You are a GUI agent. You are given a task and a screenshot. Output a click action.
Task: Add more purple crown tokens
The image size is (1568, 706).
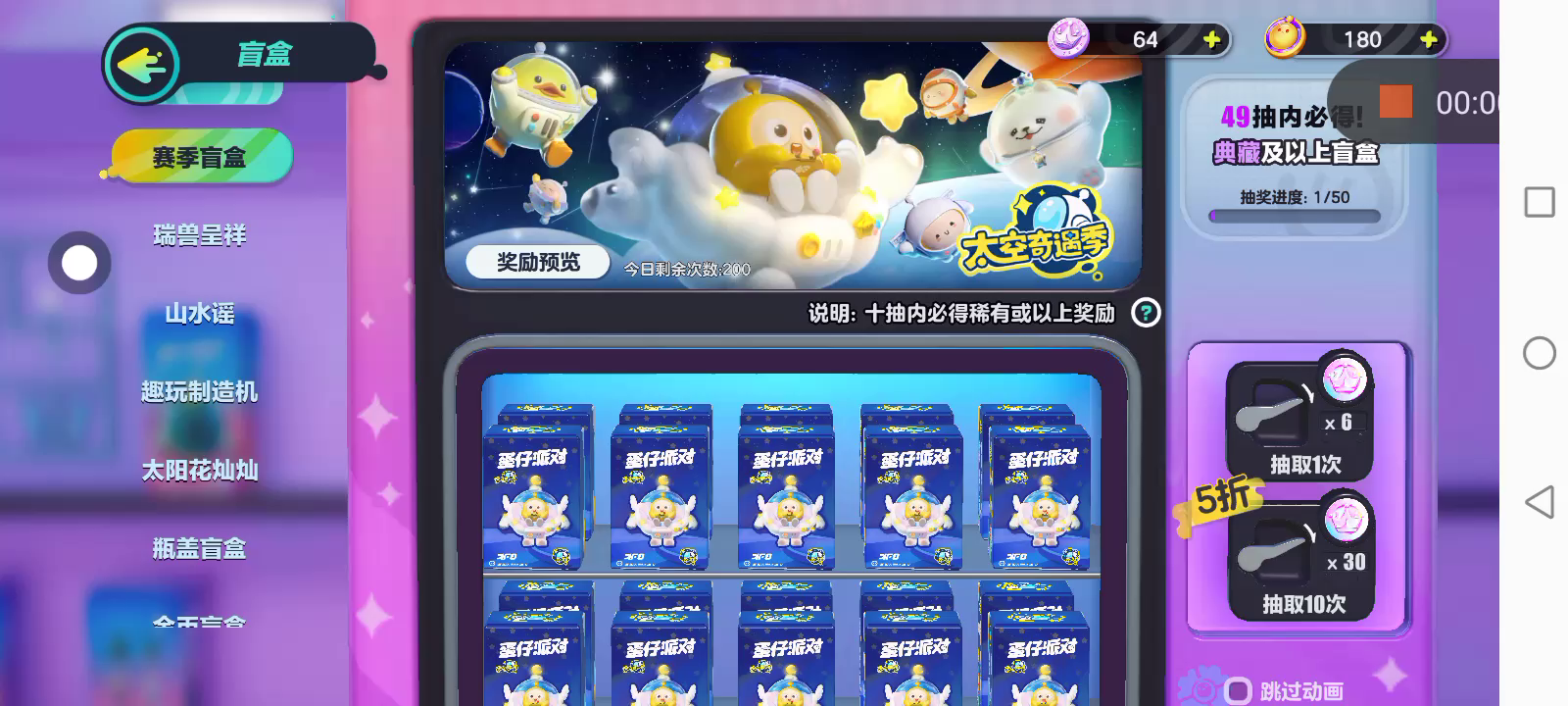[x=1212, y=39]
